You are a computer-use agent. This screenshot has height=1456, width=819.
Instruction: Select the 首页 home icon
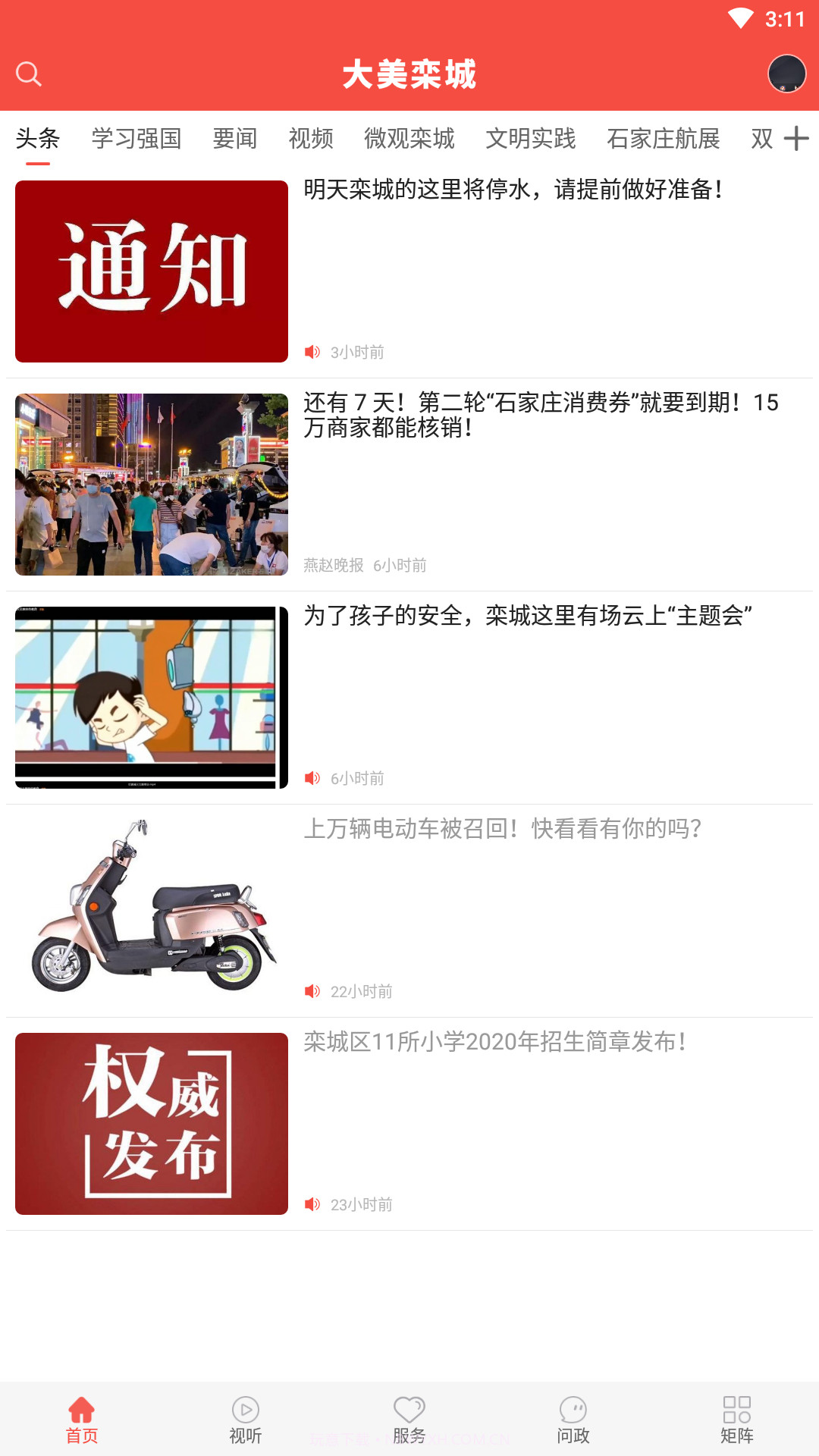(82, 1410)
